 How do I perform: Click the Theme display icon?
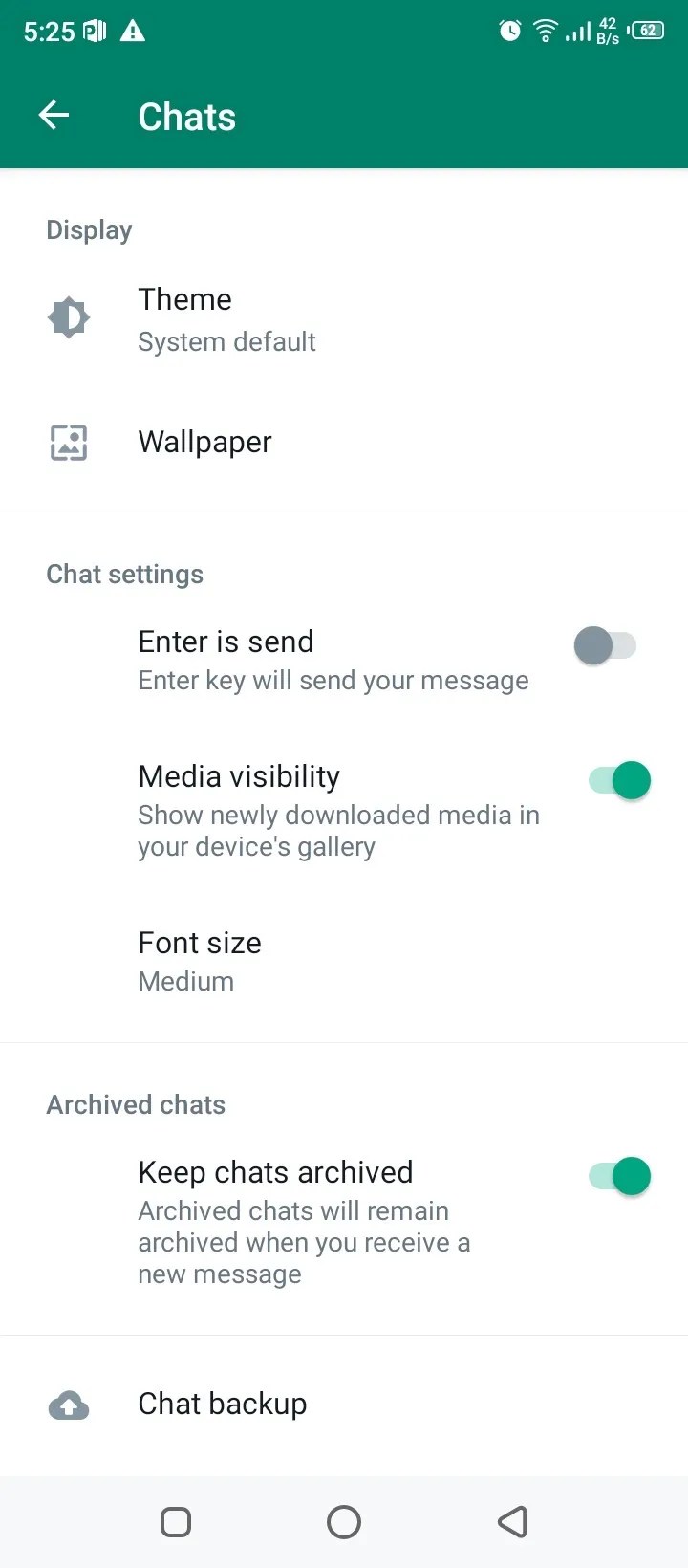[x=68, y=316]
